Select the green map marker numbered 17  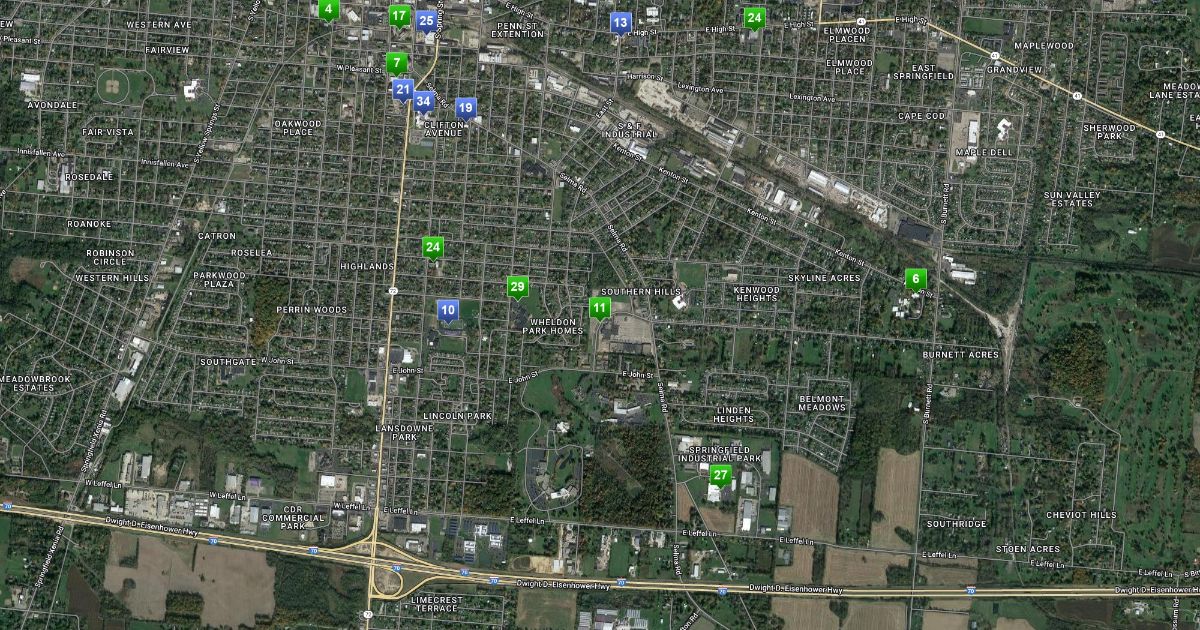click(x=399, y=17)
